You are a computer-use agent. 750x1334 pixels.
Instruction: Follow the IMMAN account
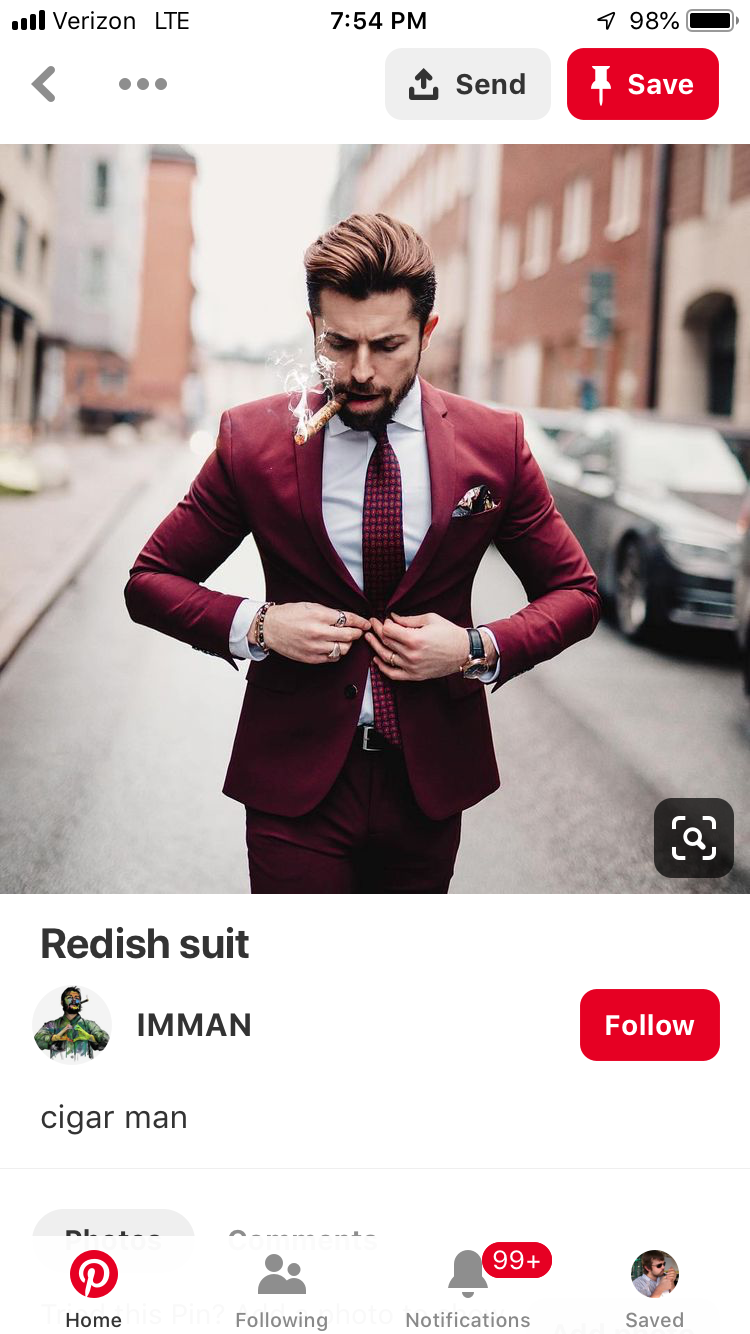(x=649, y=1025)
